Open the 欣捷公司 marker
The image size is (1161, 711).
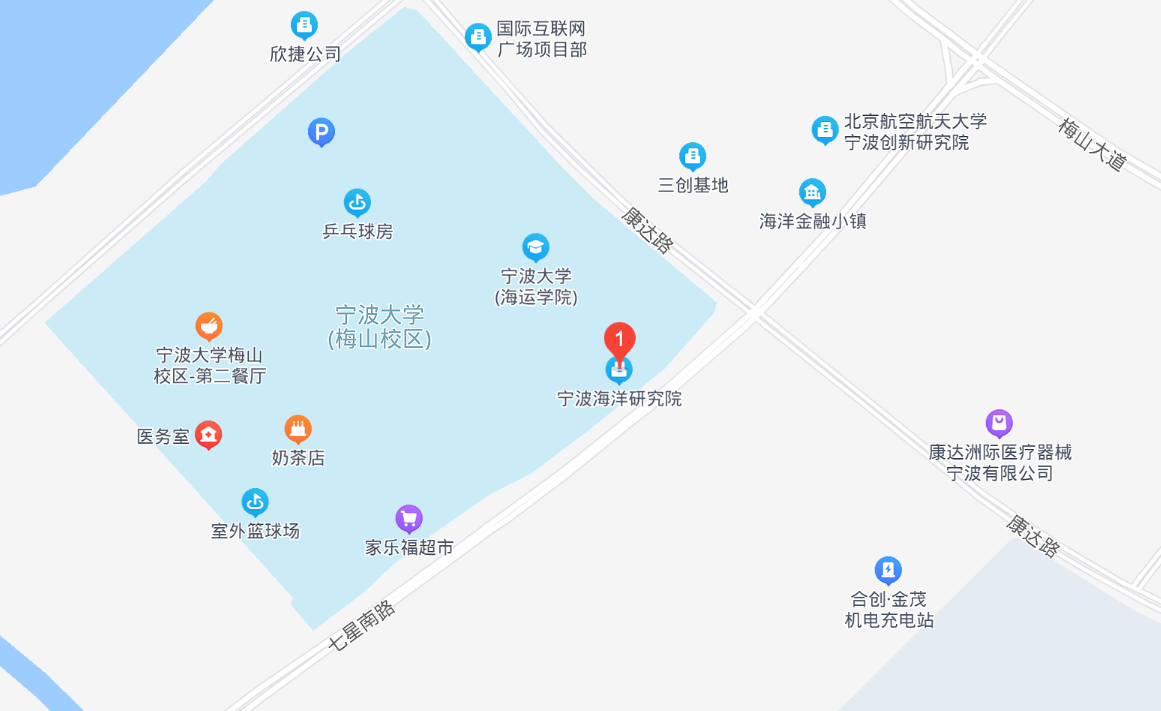[x=305, y=25]
